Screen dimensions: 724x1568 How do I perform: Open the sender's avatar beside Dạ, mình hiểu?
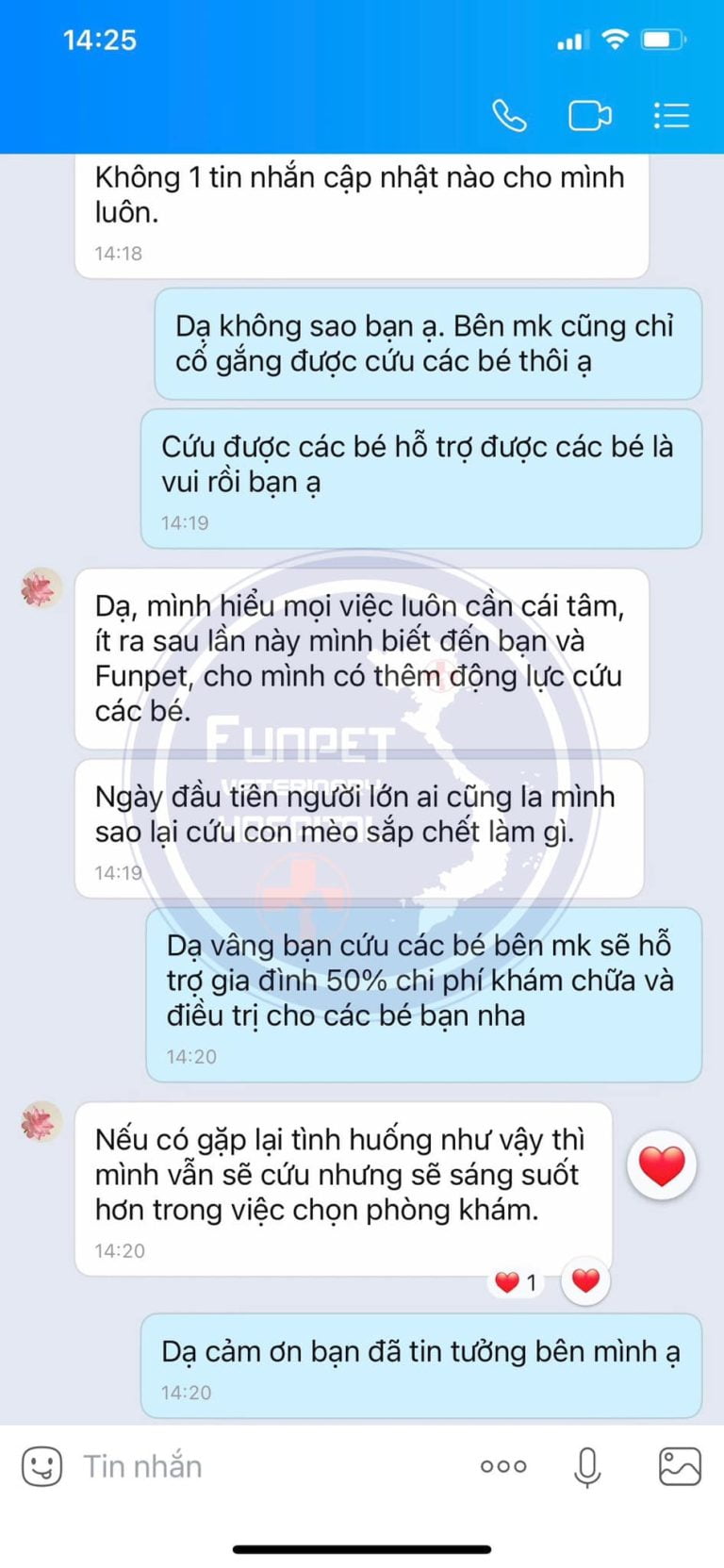pos(41,589)
